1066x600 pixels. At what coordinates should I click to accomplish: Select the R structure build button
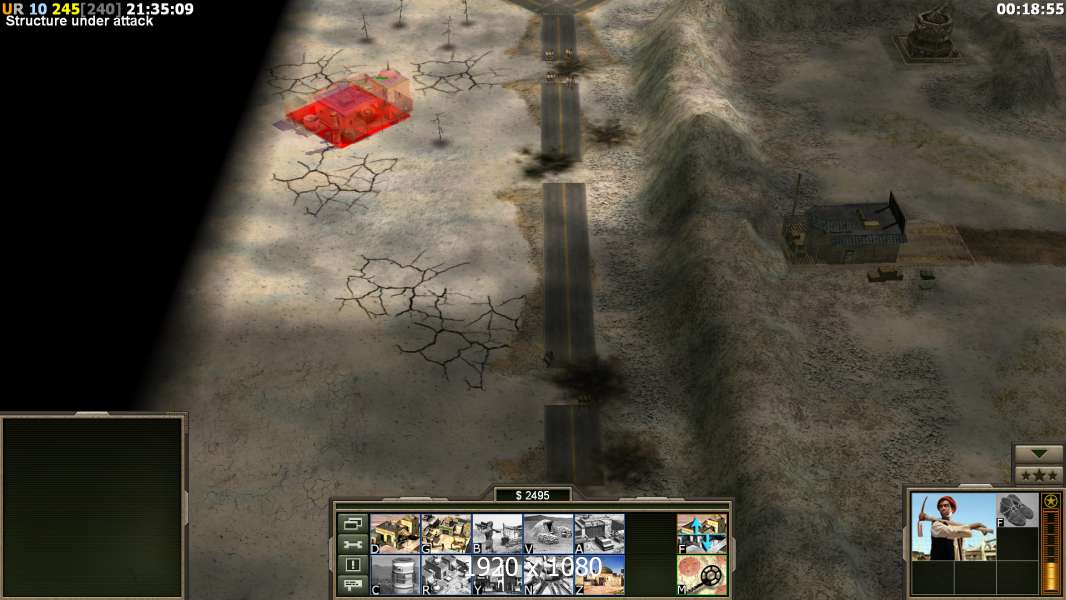[x=446, y=574]
